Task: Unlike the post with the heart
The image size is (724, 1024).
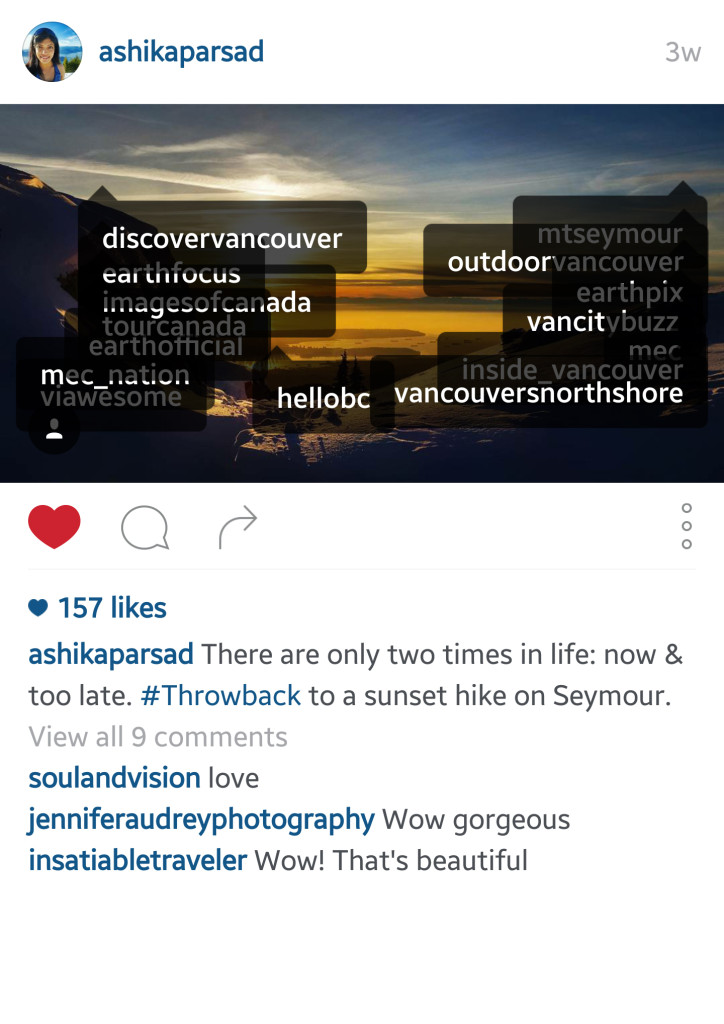Action: [54, 526]
